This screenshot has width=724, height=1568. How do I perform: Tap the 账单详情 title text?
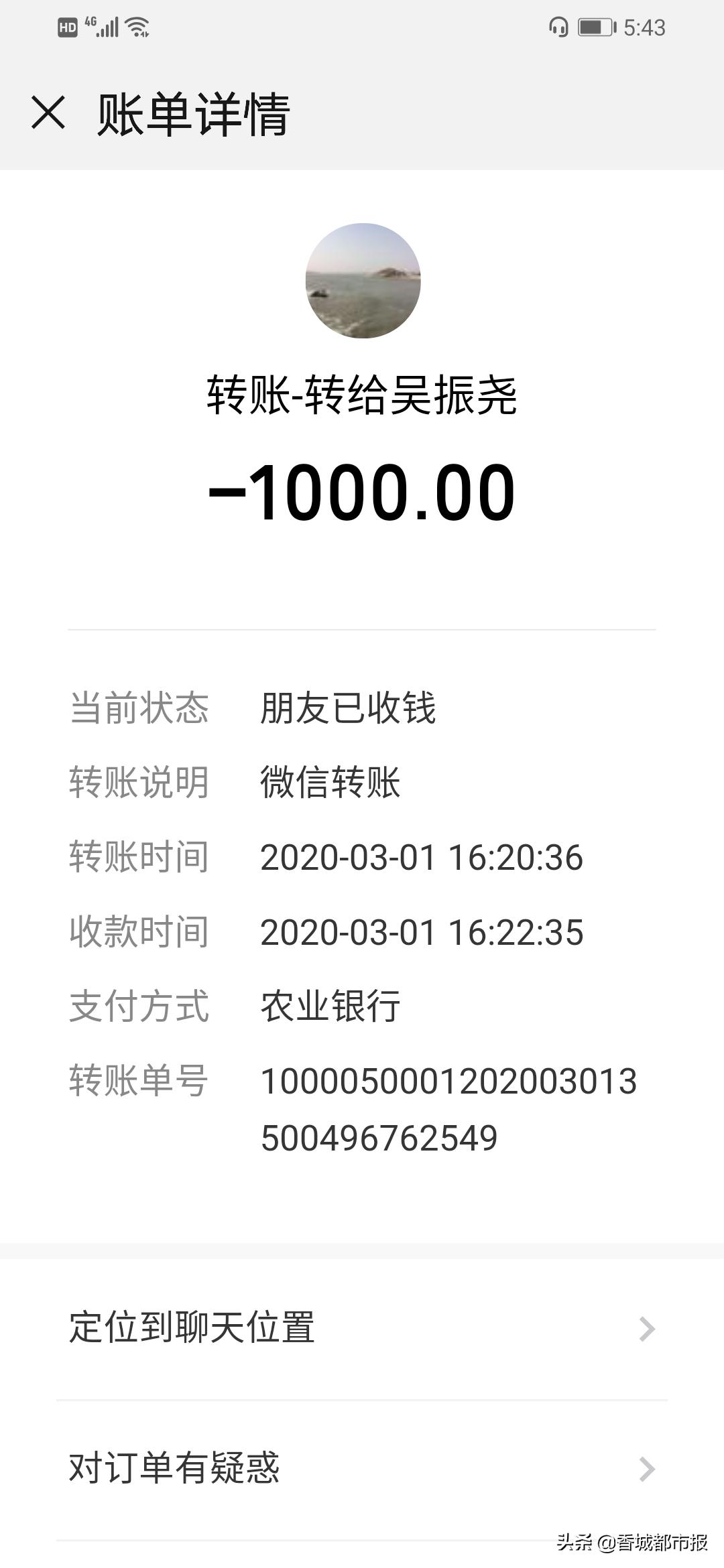[194, 113]
